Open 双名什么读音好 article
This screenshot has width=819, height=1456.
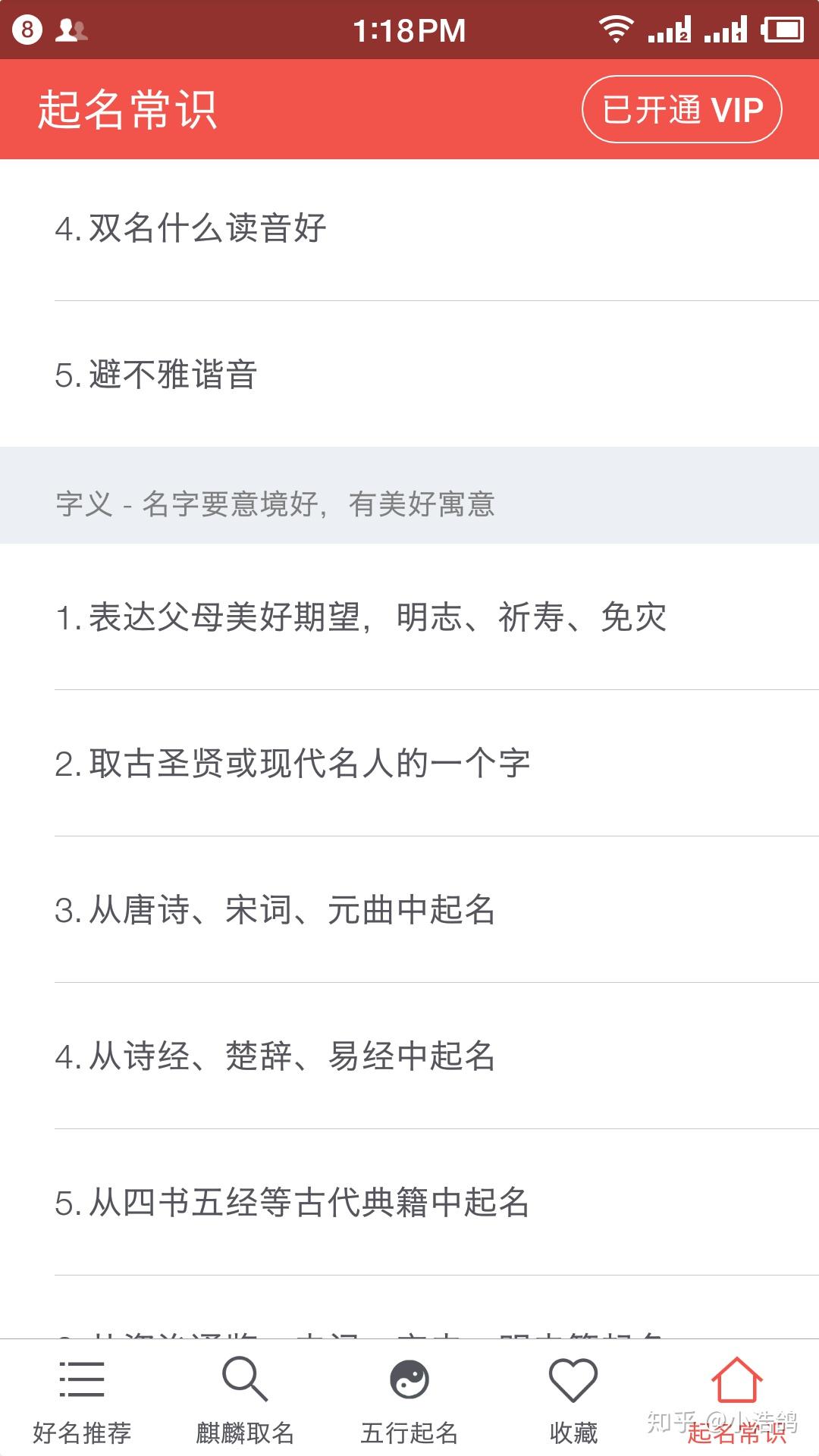409,228
